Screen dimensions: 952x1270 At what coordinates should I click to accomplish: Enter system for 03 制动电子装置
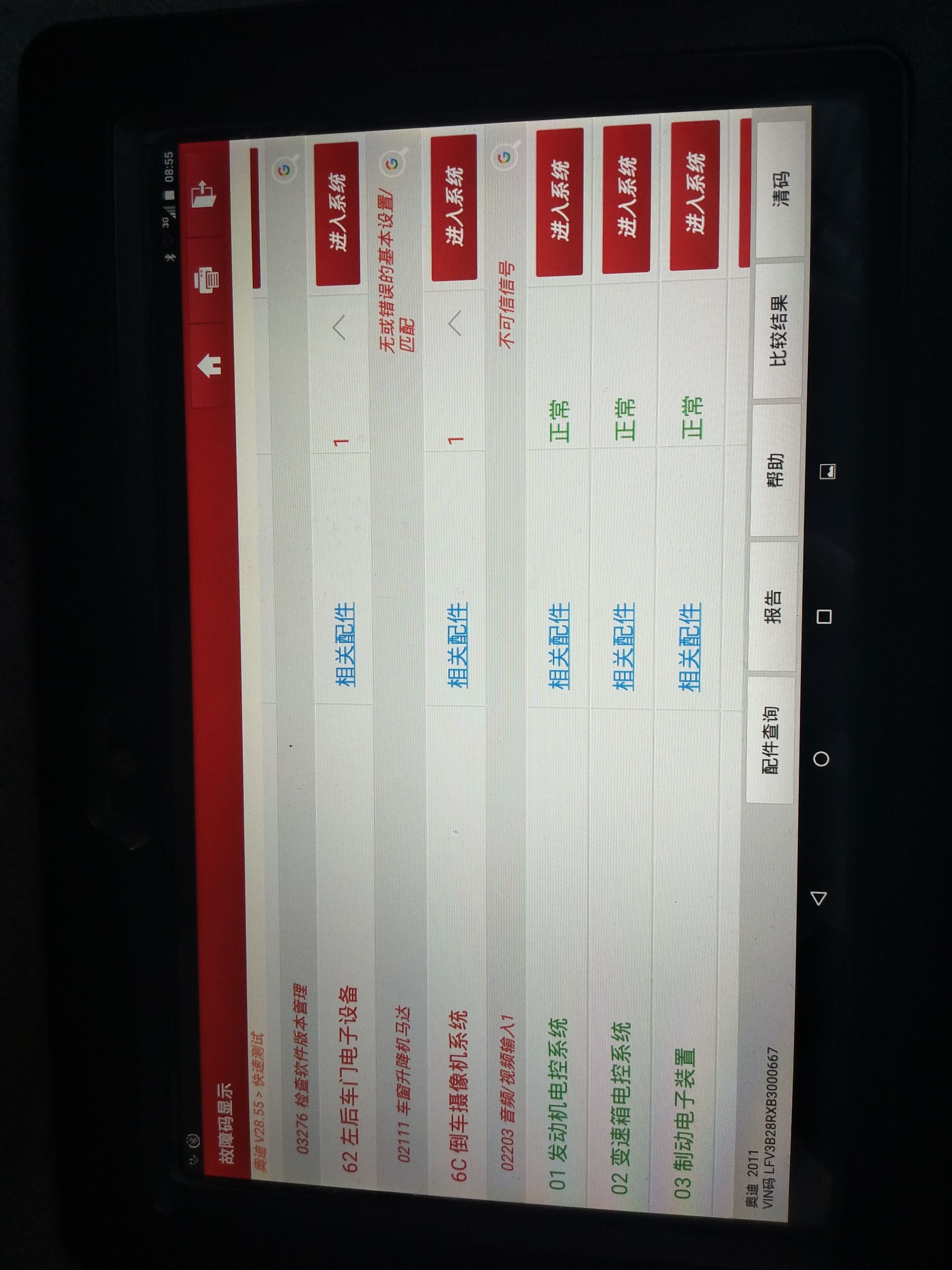click(694, 195)
